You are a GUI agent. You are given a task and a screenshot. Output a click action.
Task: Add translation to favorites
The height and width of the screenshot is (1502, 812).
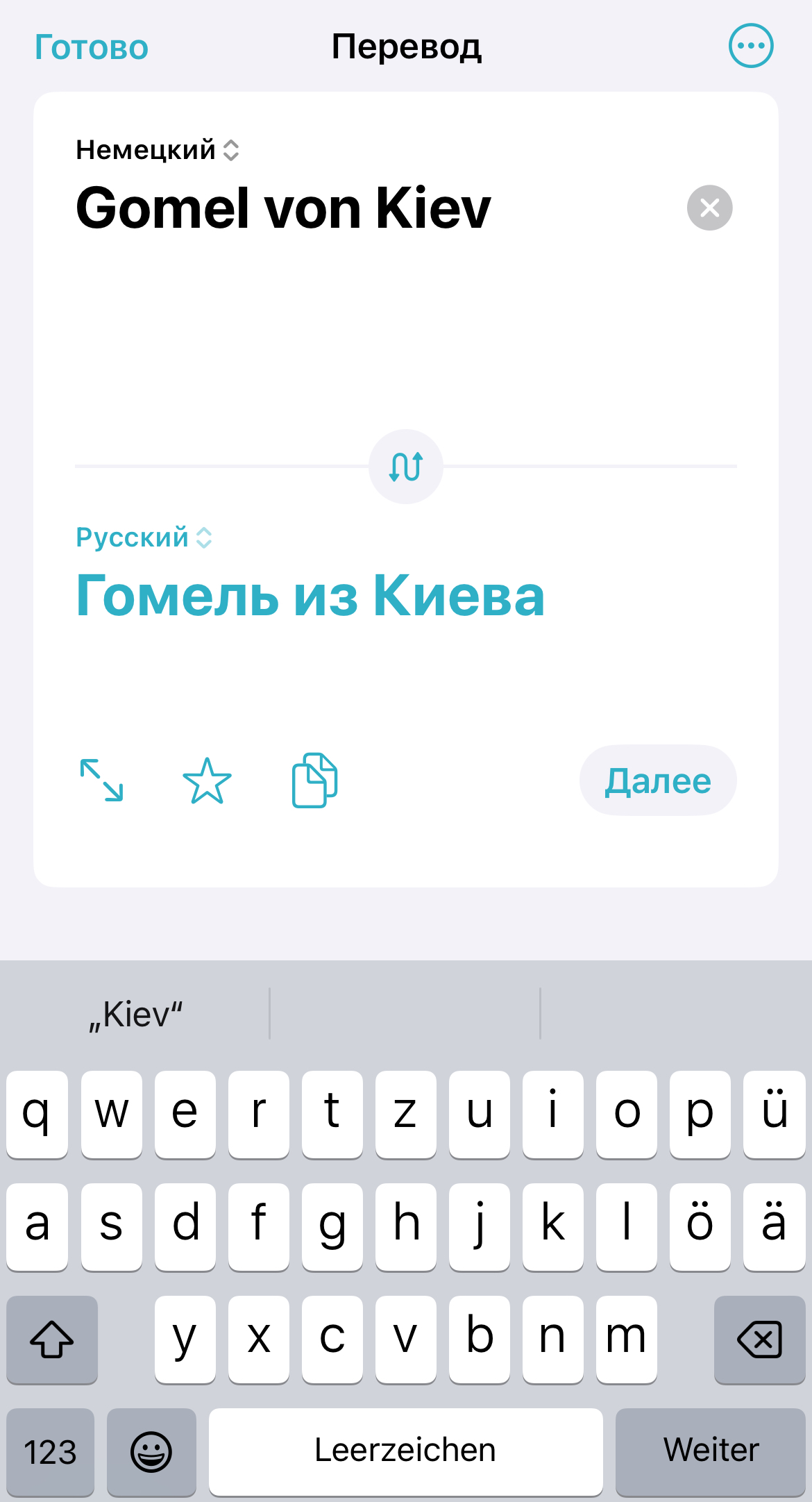point(207,781)
